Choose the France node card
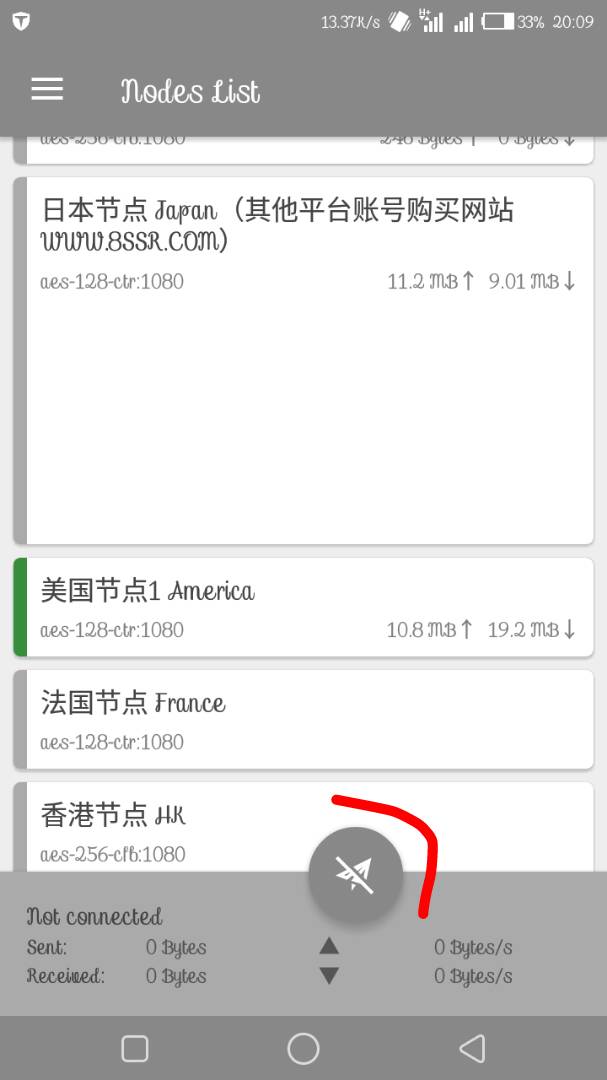The width and height of the screenshot is (607, 1080). tap(303, 719)
